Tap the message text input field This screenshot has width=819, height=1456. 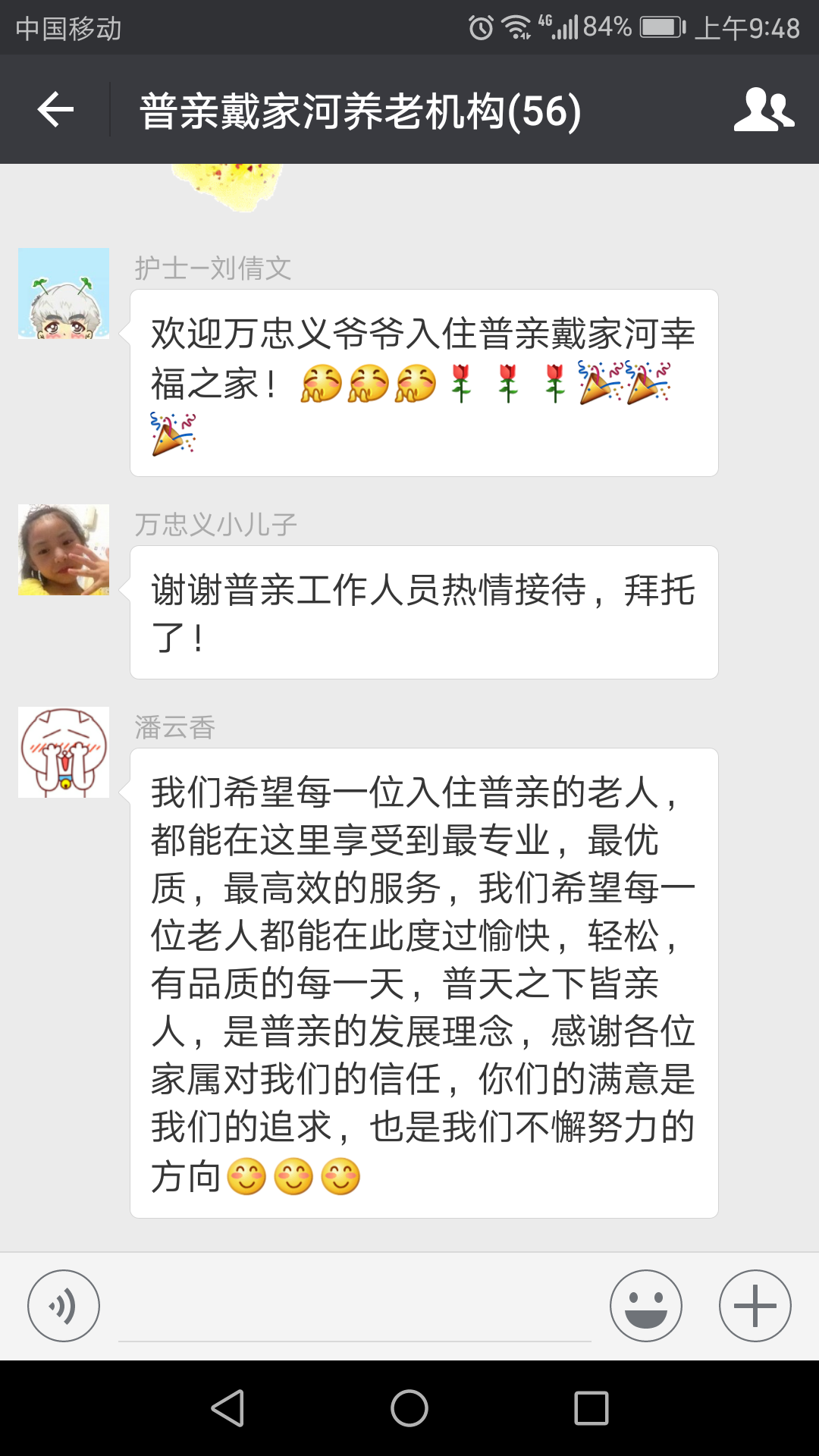[354, 1308]
